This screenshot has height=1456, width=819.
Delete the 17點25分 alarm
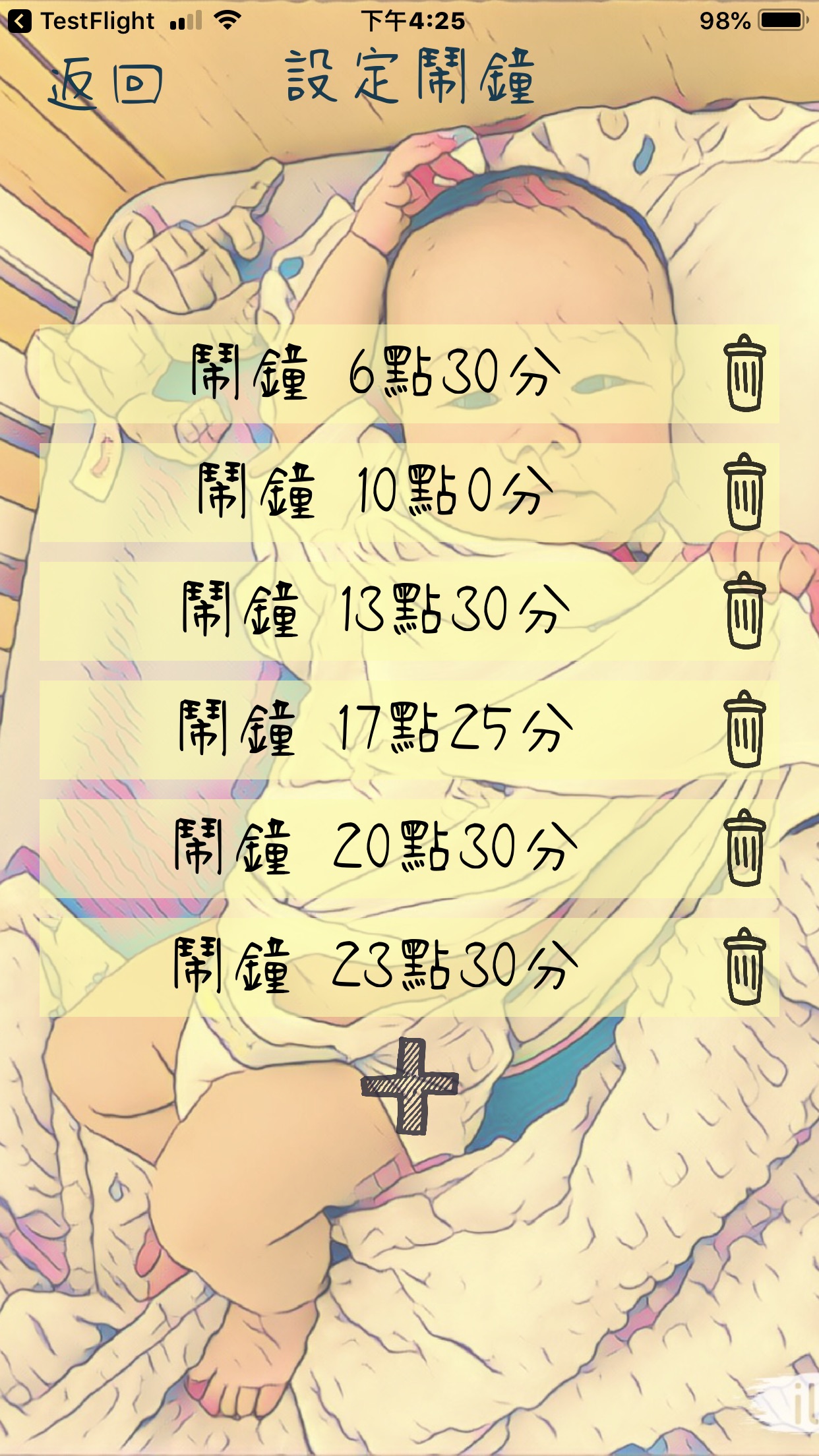click(744, 729)
